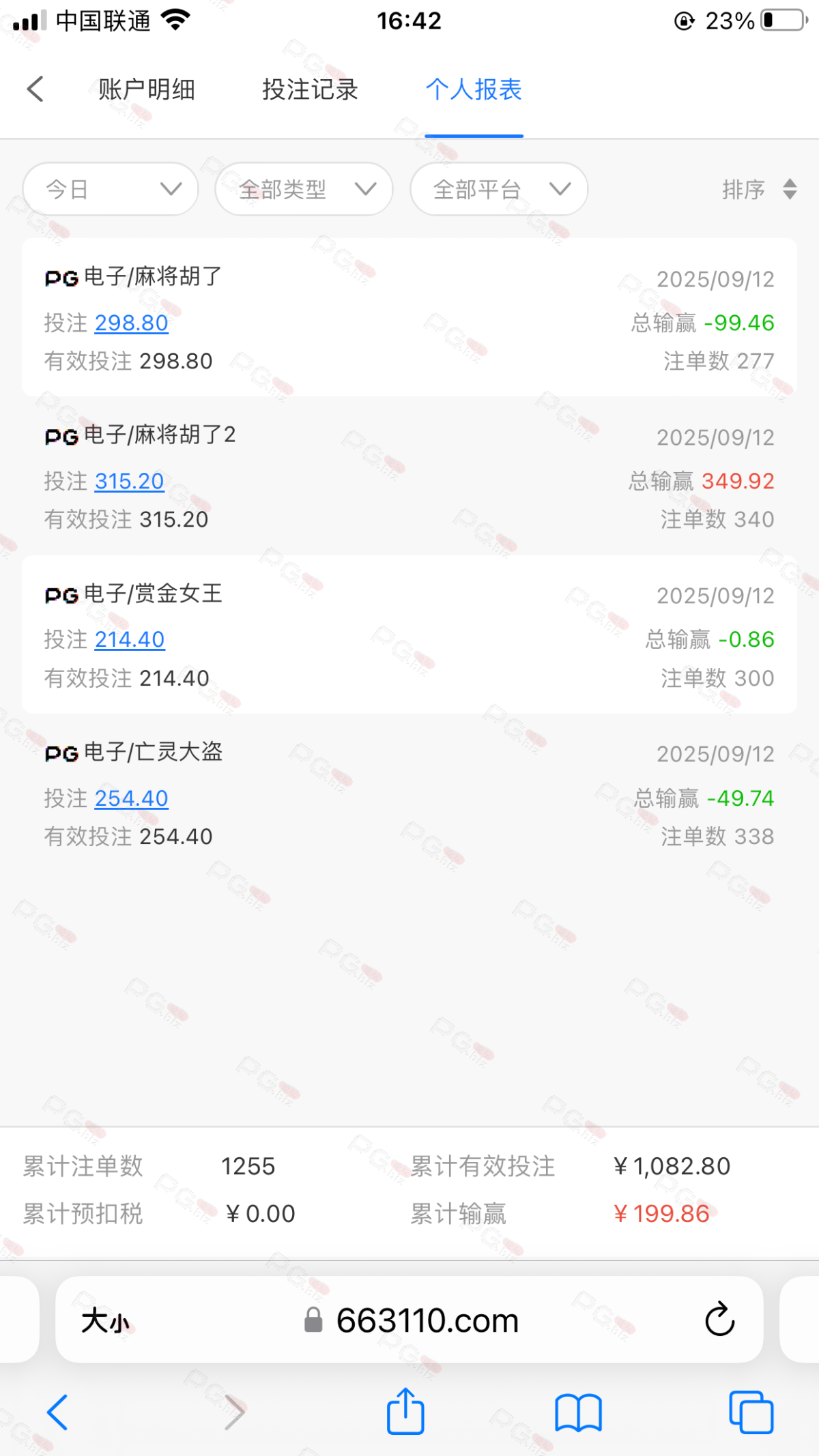Tap the 排序 sort control

[x=759, y=189]
